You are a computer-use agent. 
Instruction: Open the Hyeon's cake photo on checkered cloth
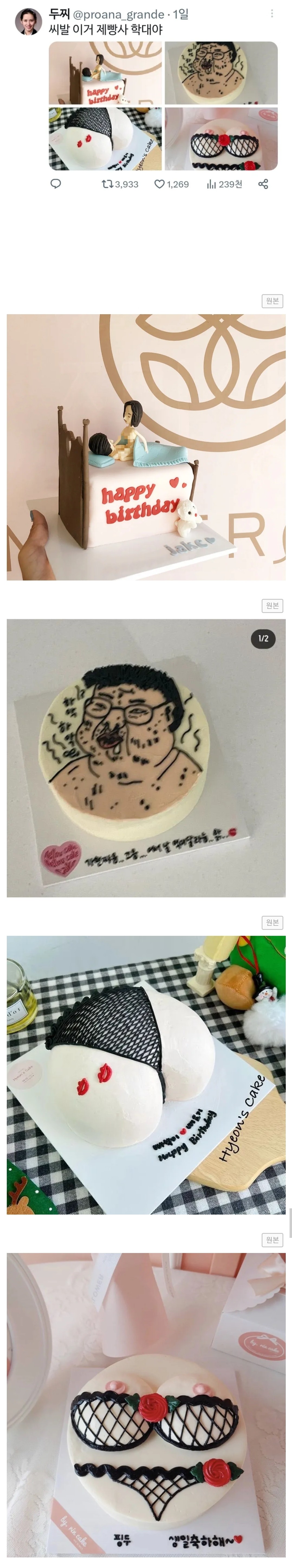pos(146,1074)
